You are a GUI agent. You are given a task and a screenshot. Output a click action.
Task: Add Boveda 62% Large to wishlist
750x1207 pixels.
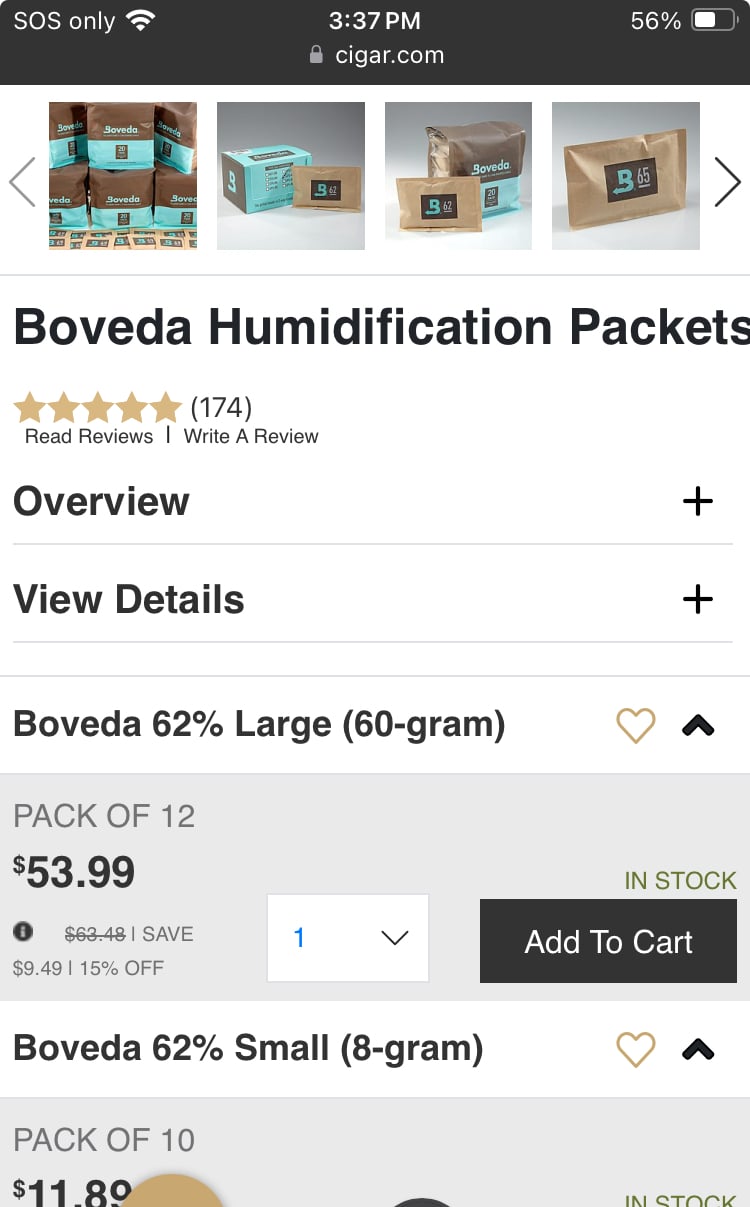635,725
